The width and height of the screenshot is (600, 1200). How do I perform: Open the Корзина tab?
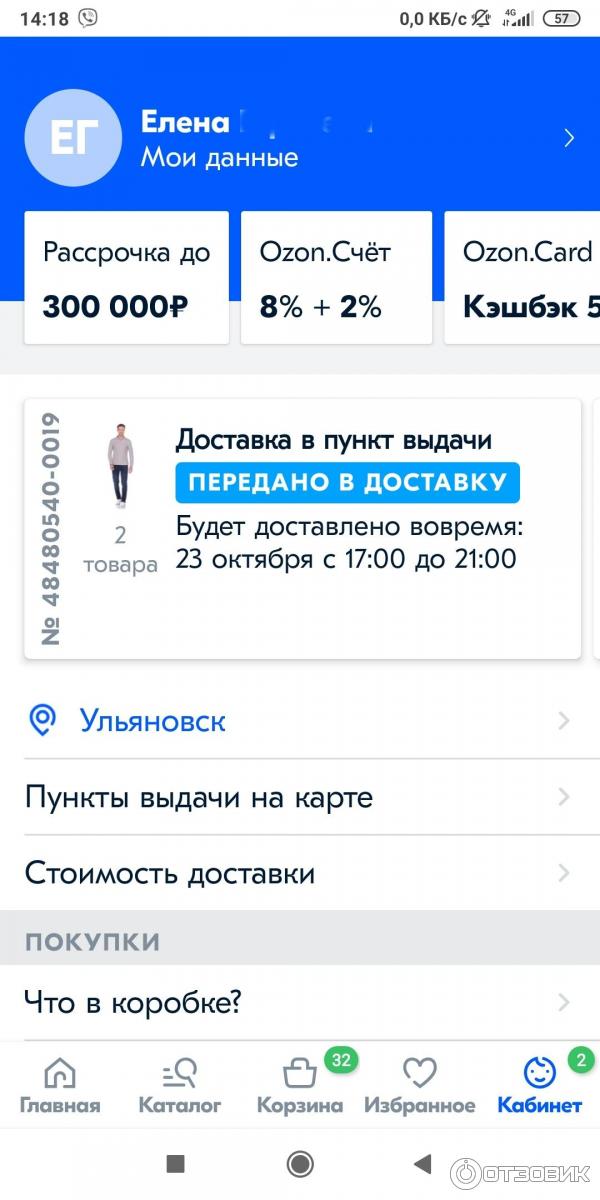300,1086
